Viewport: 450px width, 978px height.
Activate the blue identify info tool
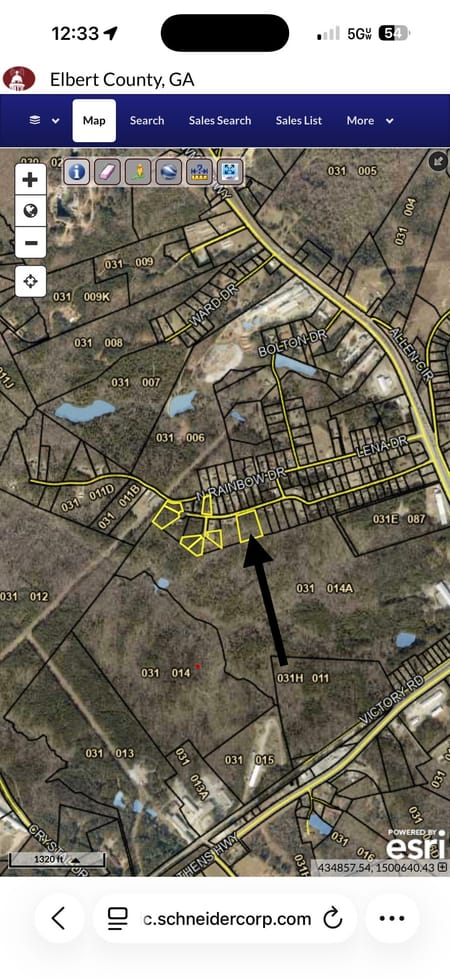[77, 171]
